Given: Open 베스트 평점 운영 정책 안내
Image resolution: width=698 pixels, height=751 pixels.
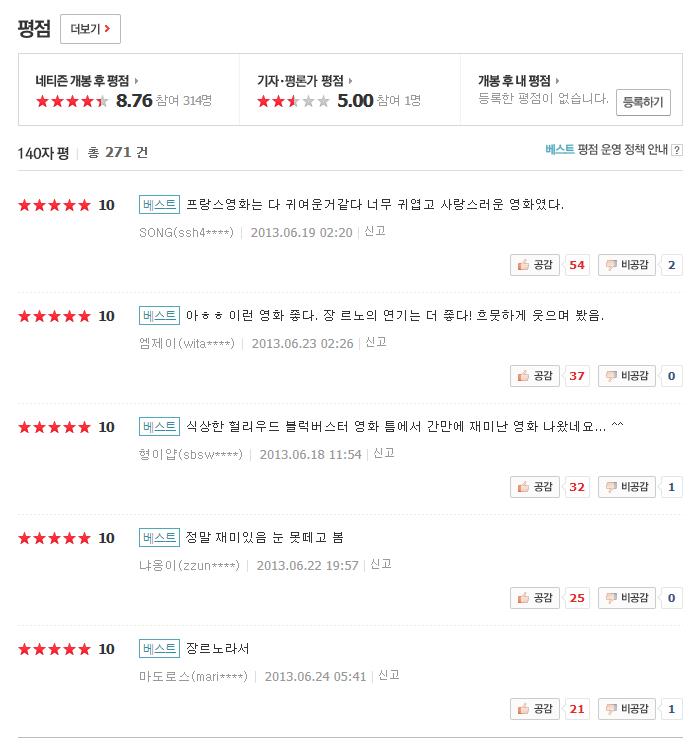Looking at the screenshot, I should (614, 149).
